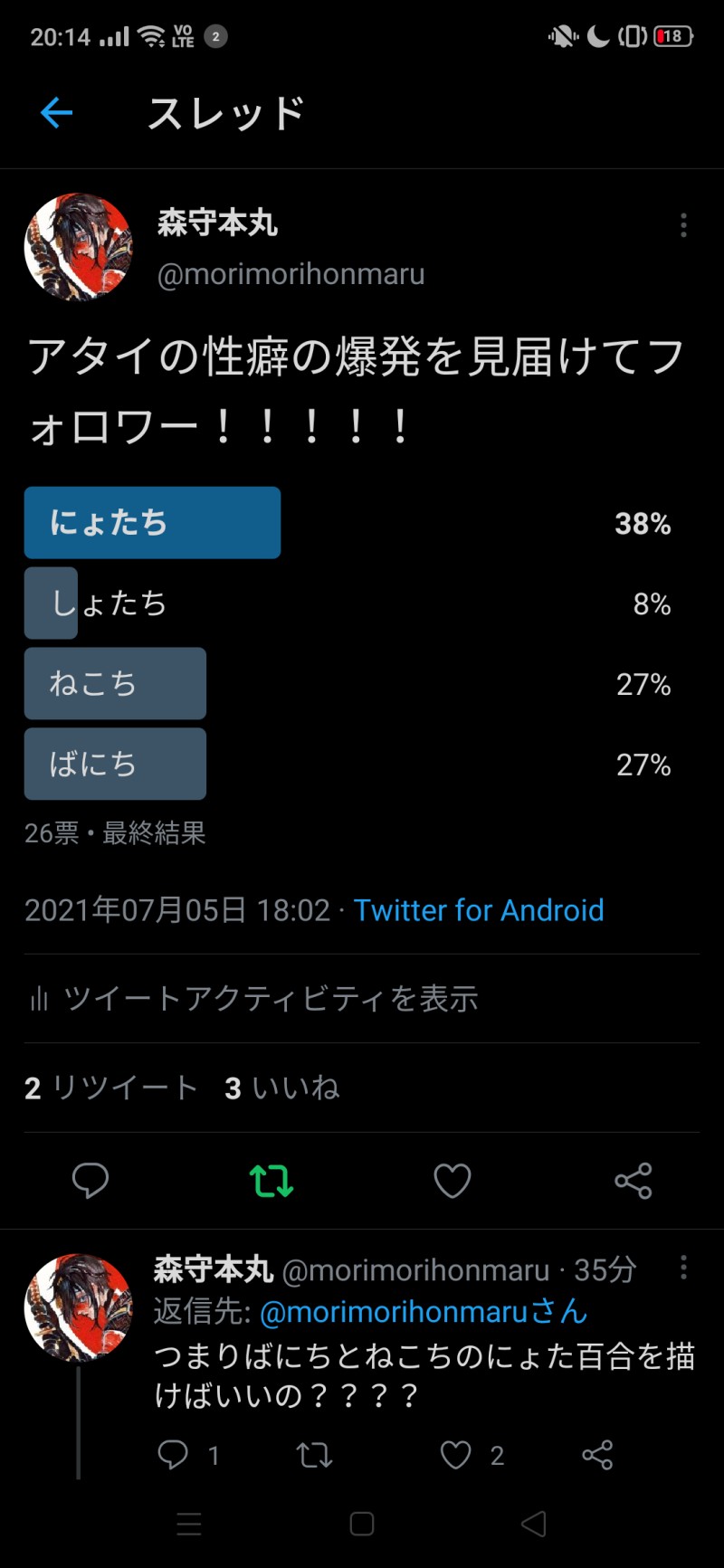Open the Twitter for Android link
724x1568 pixels.
pyautogui.click(x=478, y=910)
